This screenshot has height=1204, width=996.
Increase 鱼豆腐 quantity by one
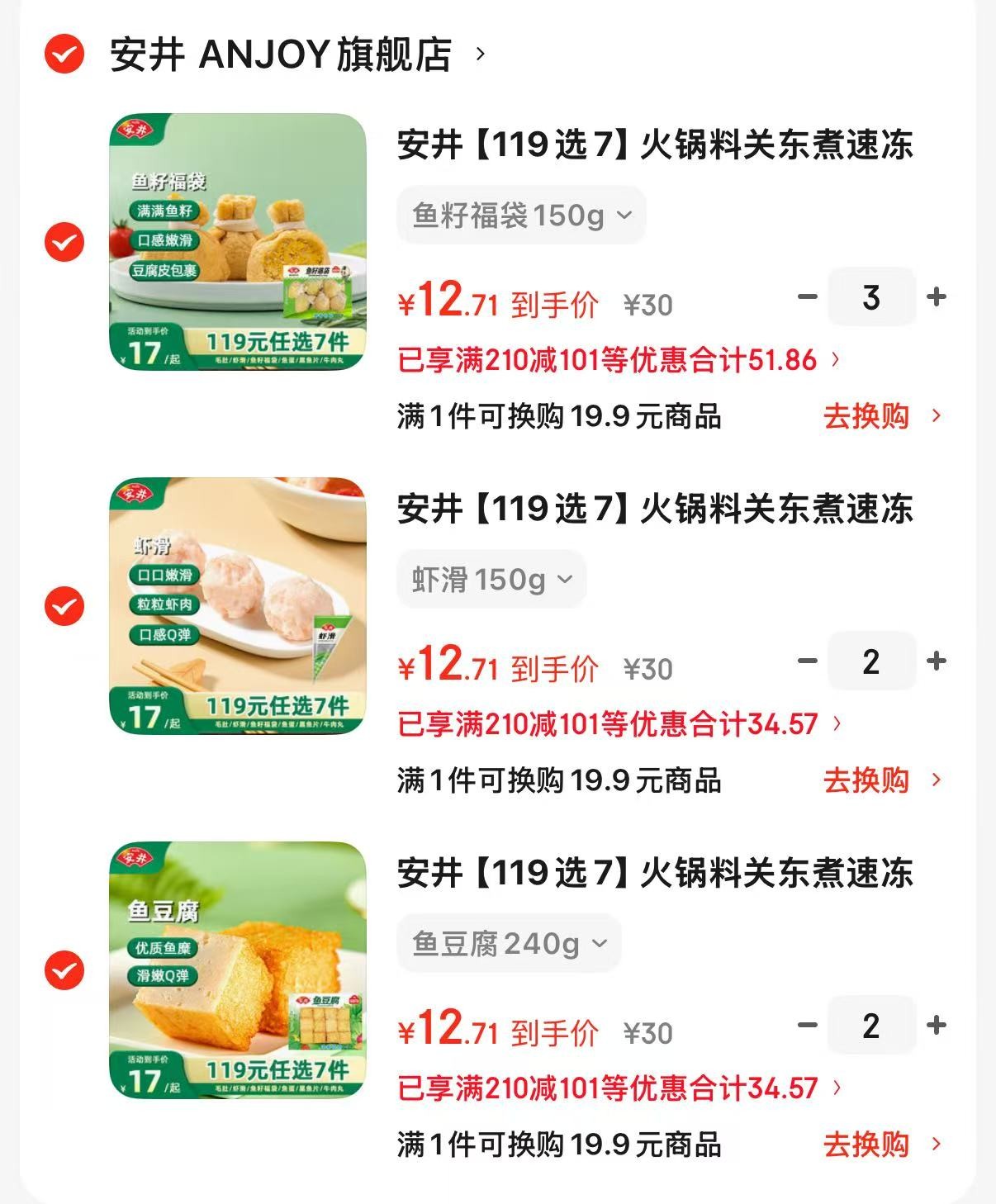coord(937,1026)
